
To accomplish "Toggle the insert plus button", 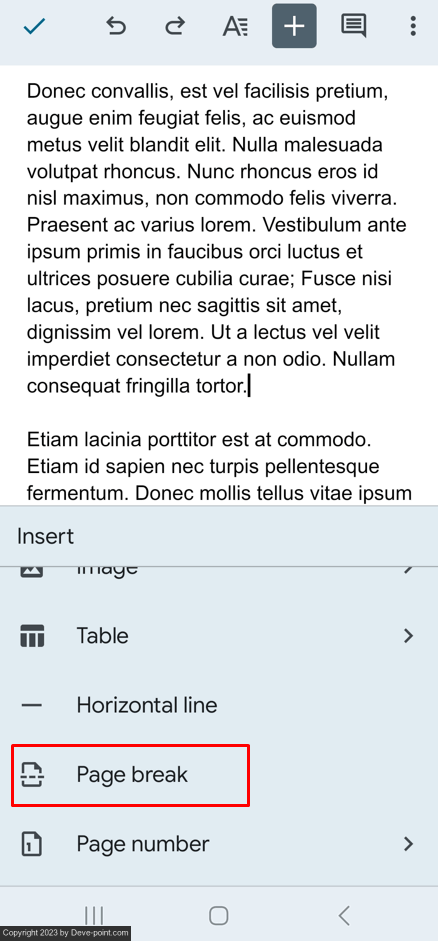I will [x=294, y=26].
